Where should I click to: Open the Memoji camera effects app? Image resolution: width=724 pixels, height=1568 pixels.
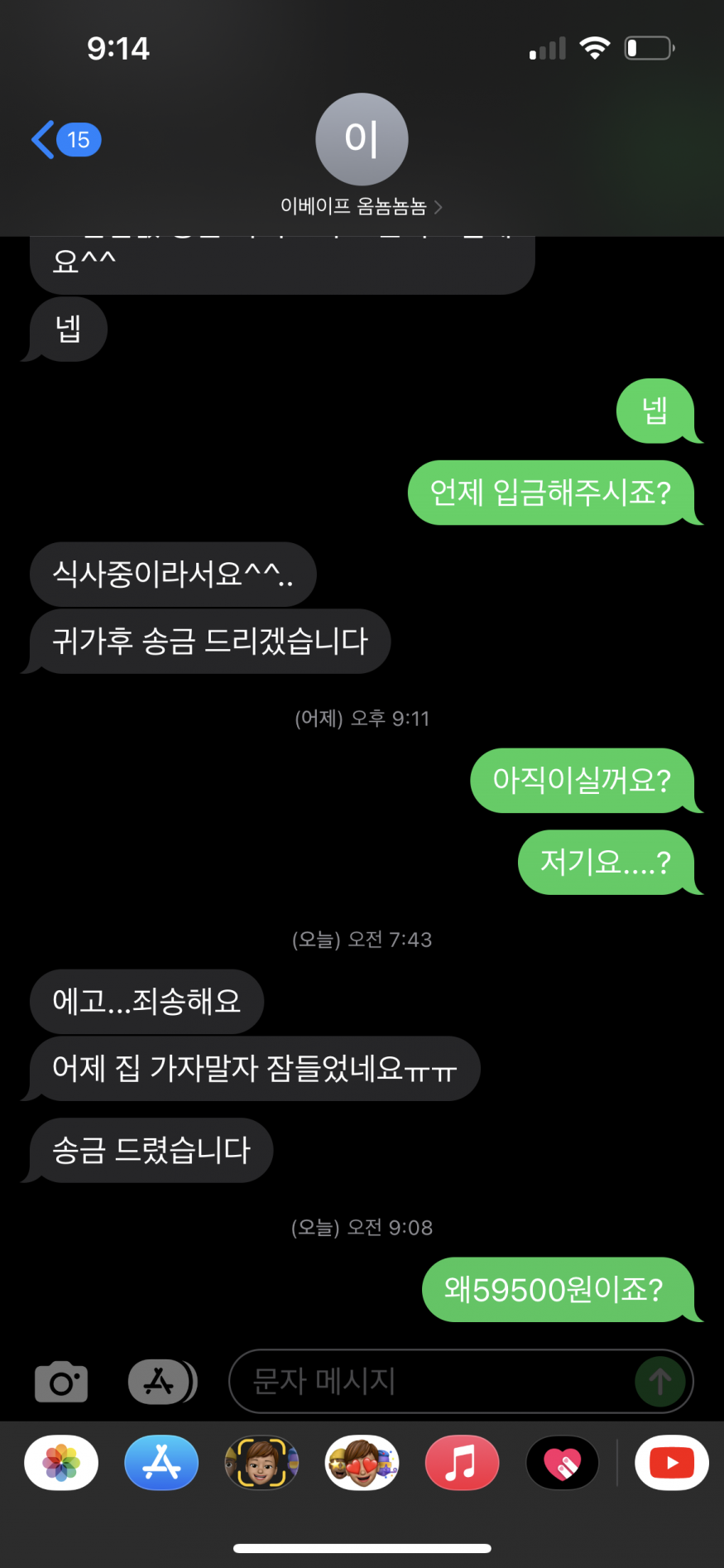click(261, 1463)
